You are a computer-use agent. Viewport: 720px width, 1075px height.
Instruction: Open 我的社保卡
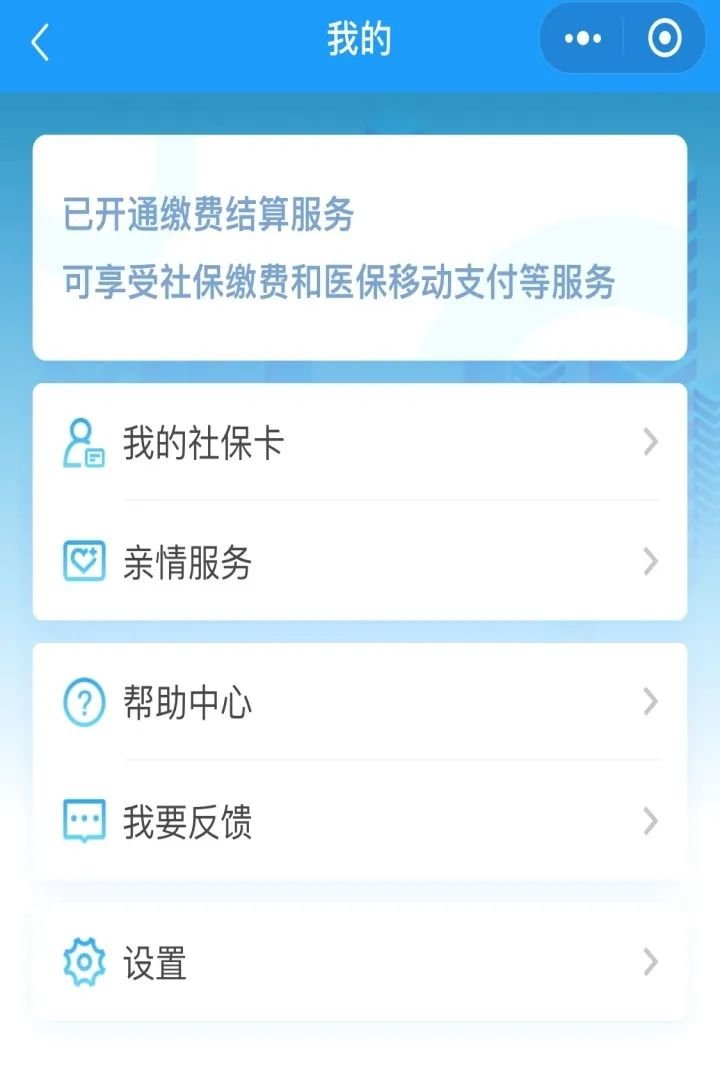click(360, 442)
